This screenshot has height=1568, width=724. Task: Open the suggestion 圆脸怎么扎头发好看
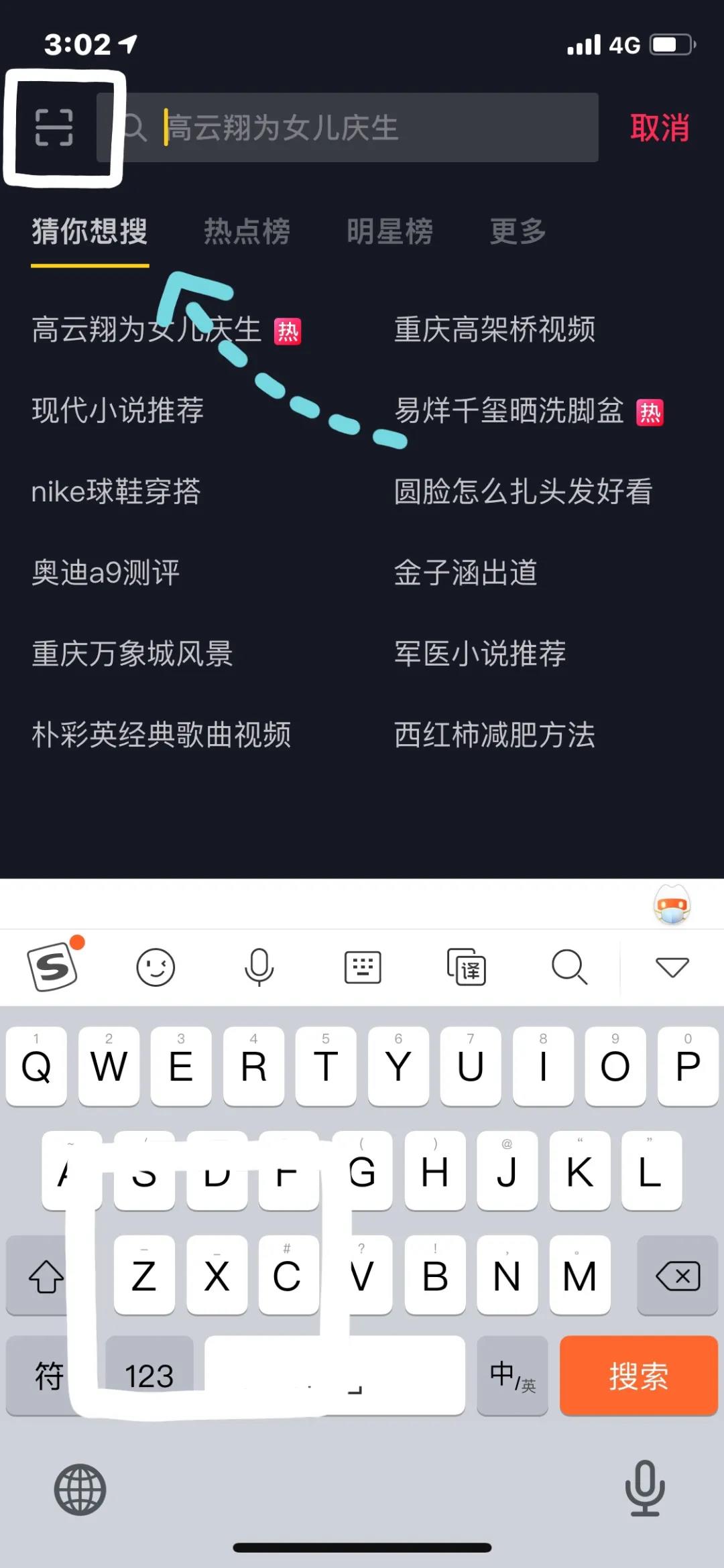coord(523,491)
